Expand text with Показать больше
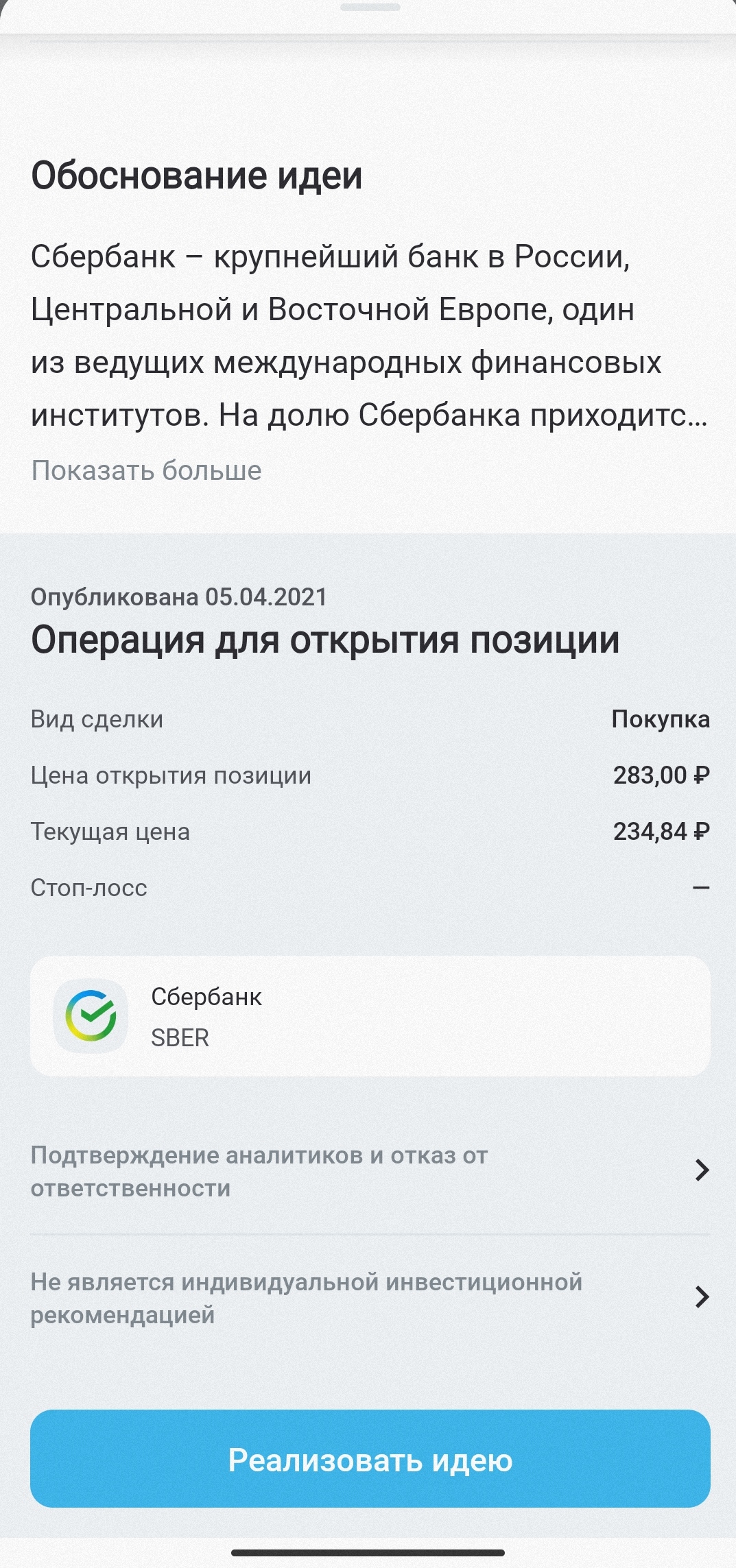 click(146, 471)
